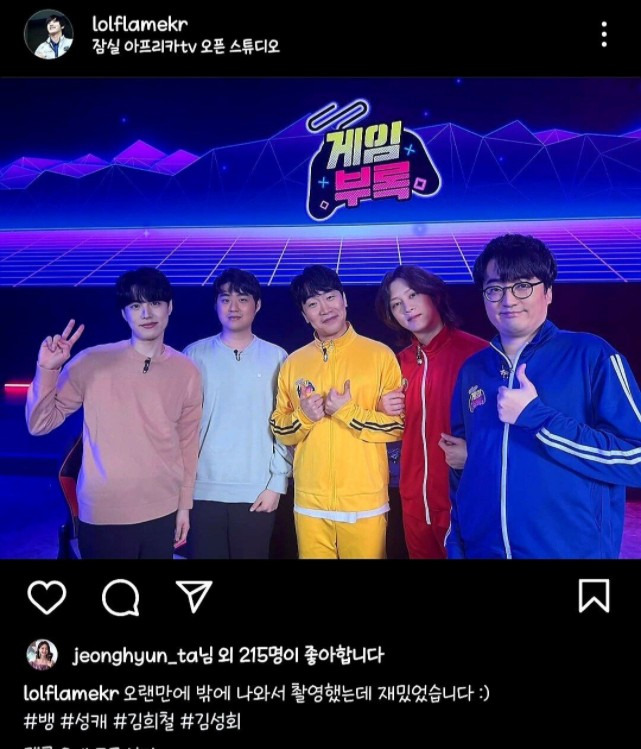The width and height of the screenshot is (641, 749).
Task: Open comments with the speech bubble icon
Action: click(x=120, y=597)
